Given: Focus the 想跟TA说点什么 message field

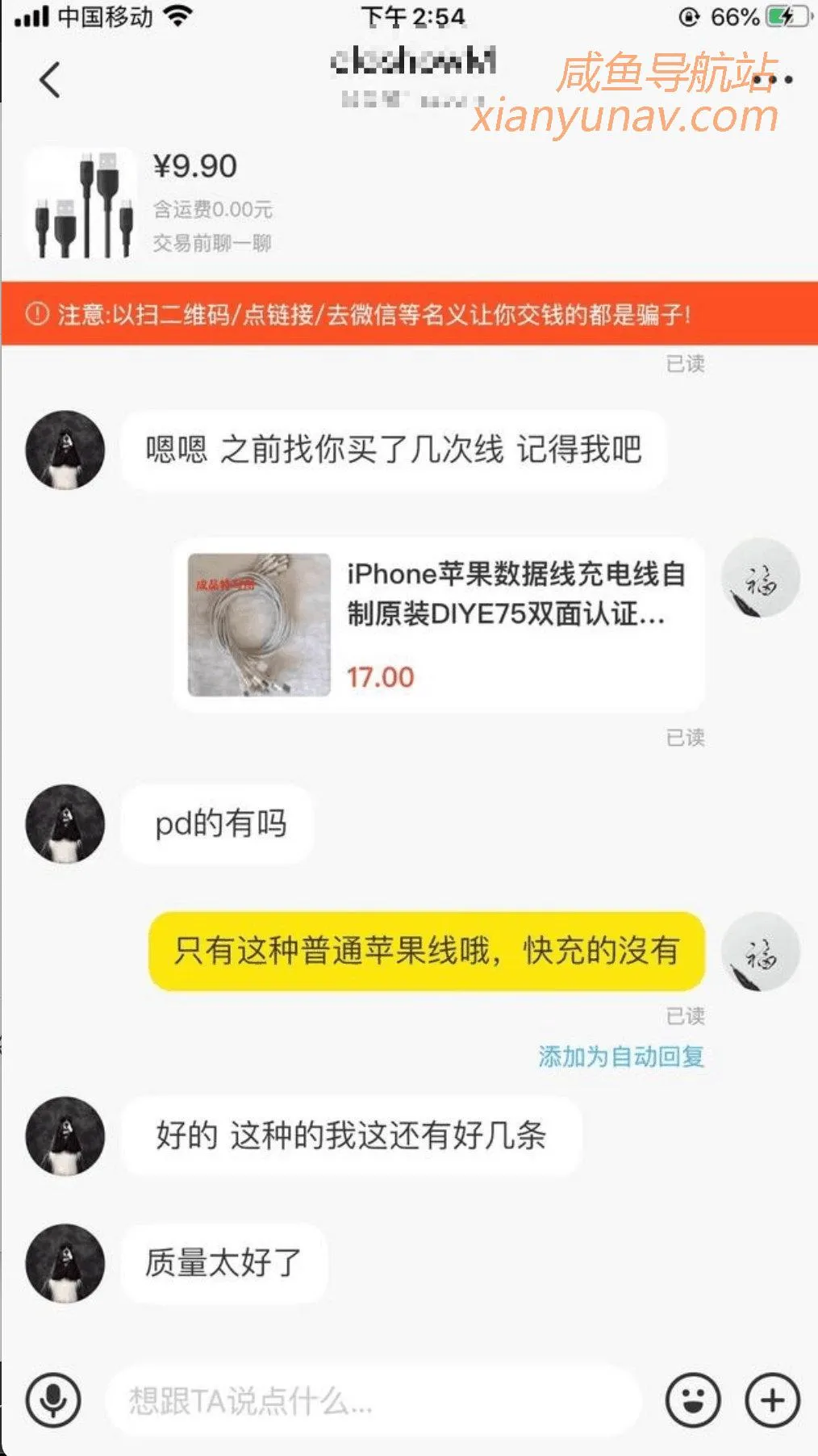Looking at the screenshot, I should (x=371, y=1400).
